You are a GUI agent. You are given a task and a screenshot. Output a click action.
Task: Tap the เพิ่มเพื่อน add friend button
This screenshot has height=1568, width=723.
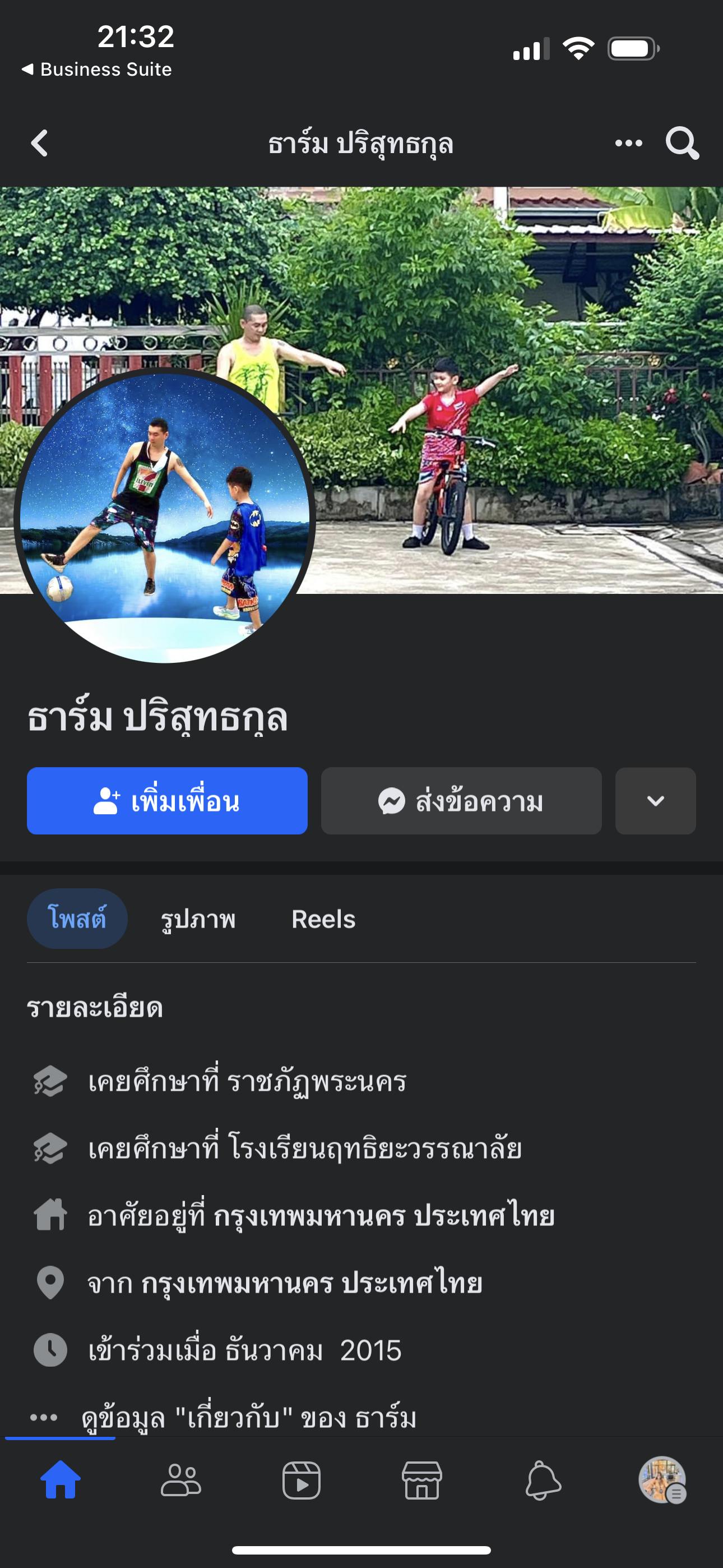[x=167, y=800]
